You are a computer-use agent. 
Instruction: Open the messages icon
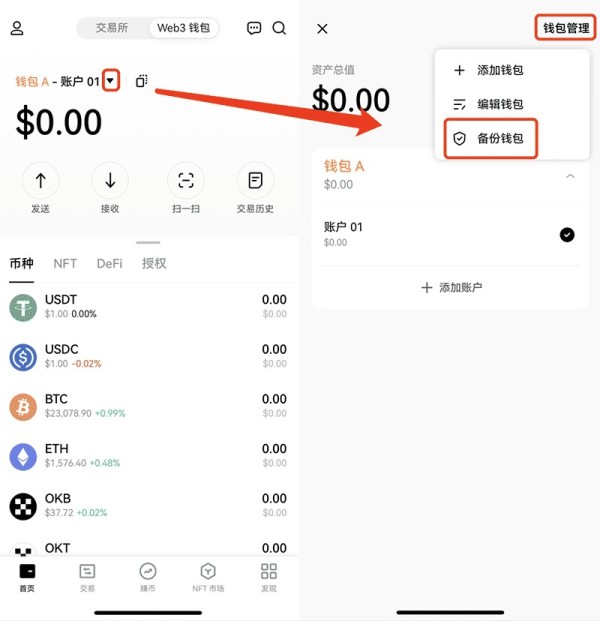click(x=254, y=28)
